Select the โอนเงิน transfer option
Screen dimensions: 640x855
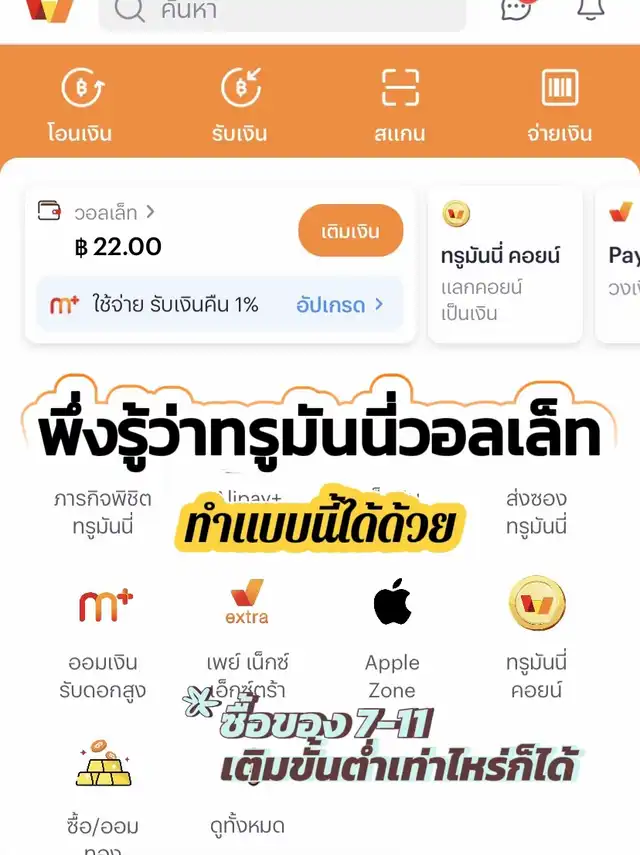coord(79,107)
